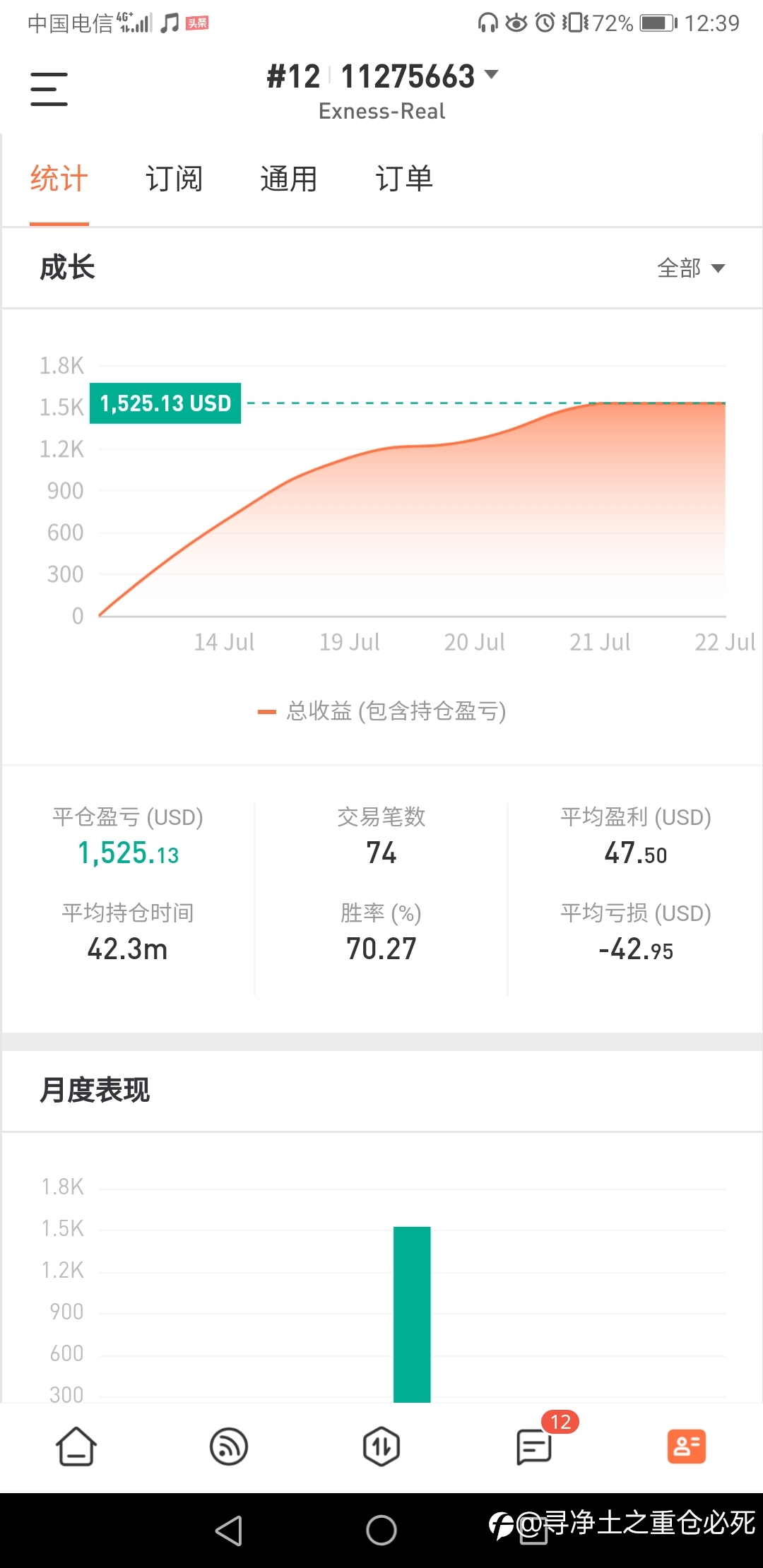Open the trading arrows tab in bottom navigation
763x1568 pixels.
pyautogui.click(x=381, y=1447)
